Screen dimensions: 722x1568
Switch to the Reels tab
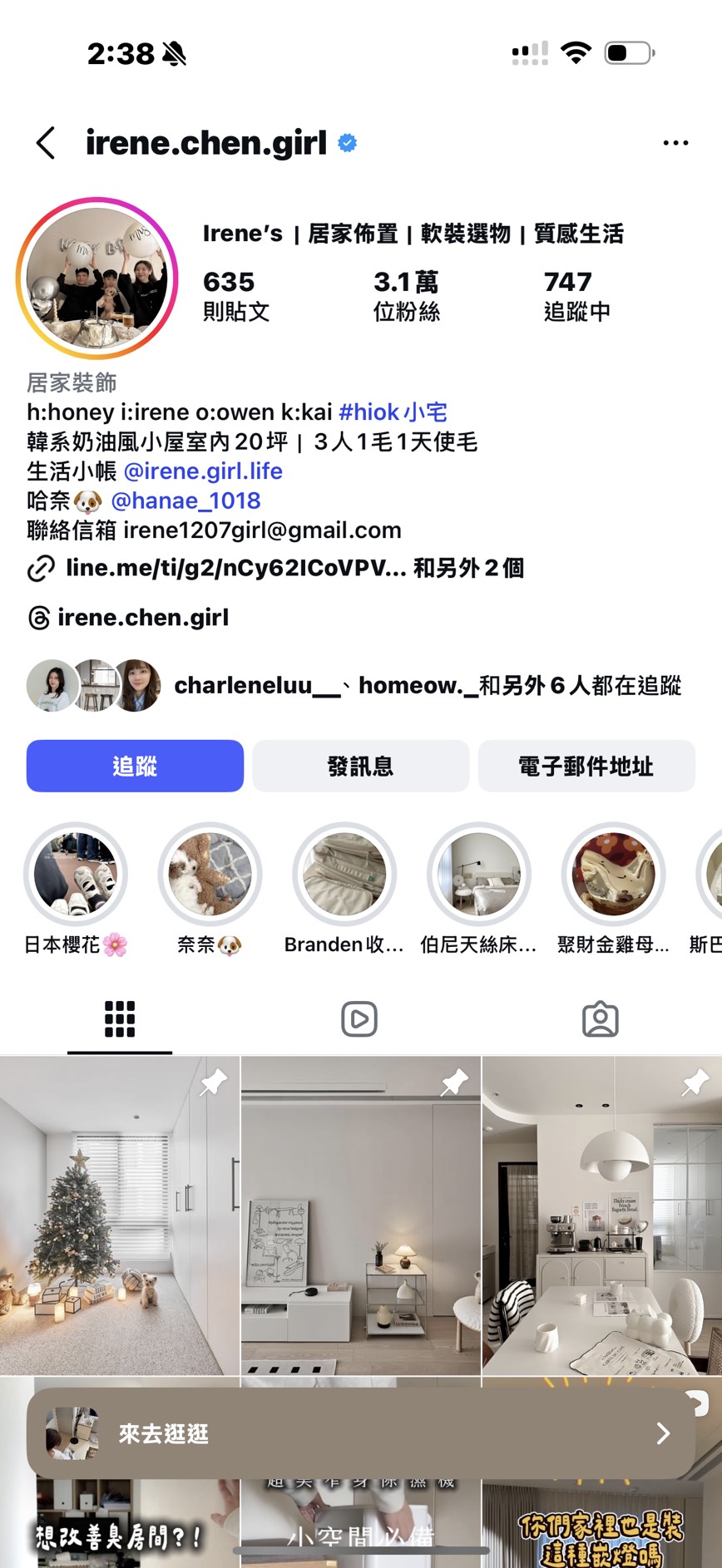[x=359, y=1018]
